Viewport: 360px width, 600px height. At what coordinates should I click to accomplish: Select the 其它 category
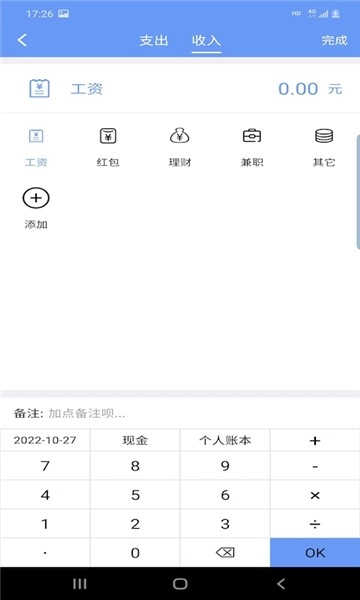324,147
